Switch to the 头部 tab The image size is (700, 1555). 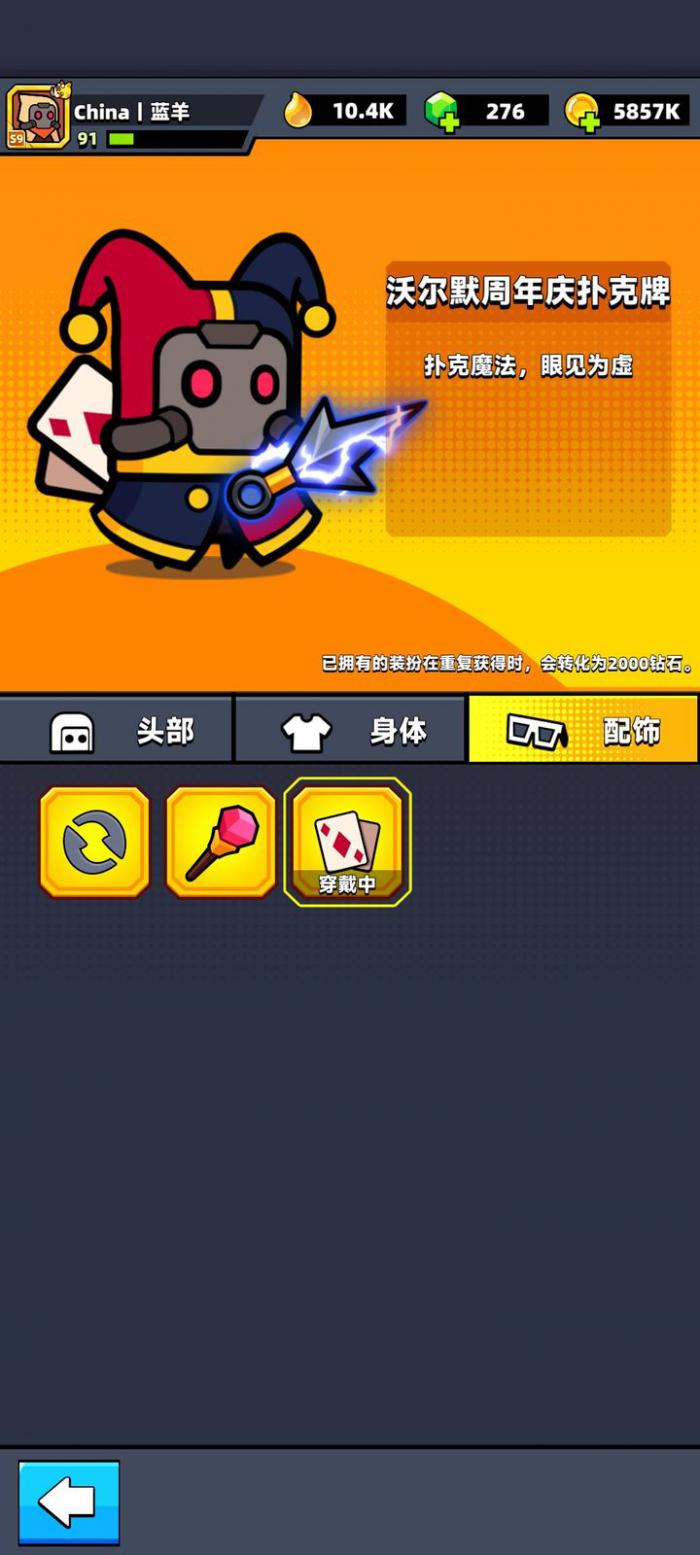coord(117,731)
